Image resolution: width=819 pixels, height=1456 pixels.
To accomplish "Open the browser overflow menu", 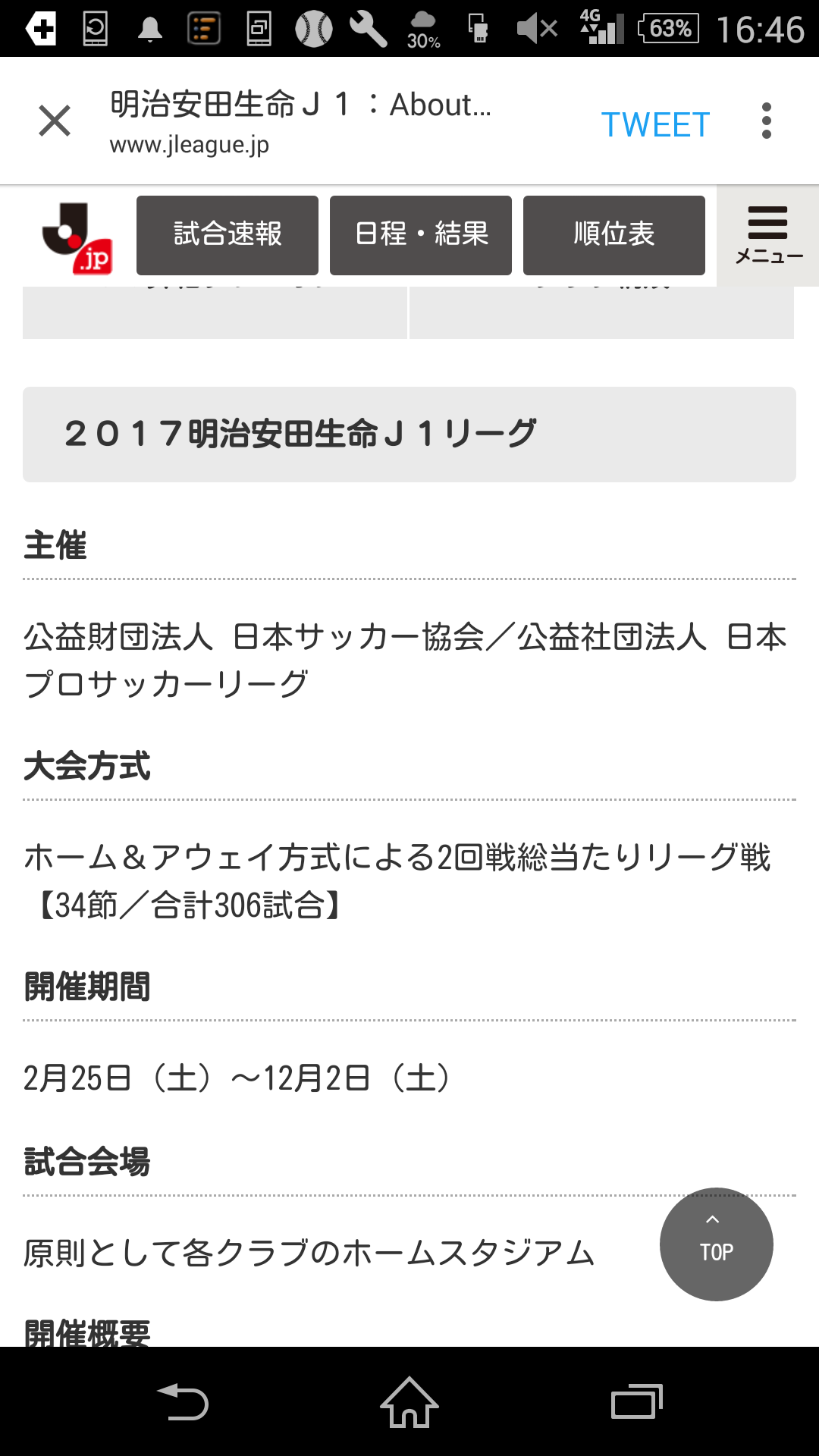I will point(766,121).
